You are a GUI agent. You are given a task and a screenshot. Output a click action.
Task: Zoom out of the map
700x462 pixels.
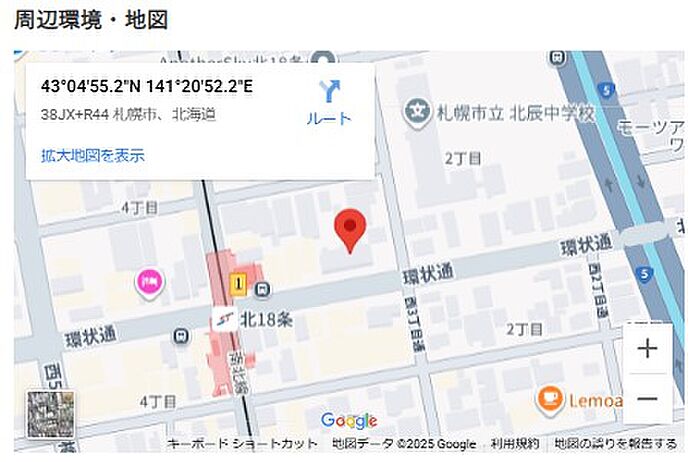(x=647, y=399)
